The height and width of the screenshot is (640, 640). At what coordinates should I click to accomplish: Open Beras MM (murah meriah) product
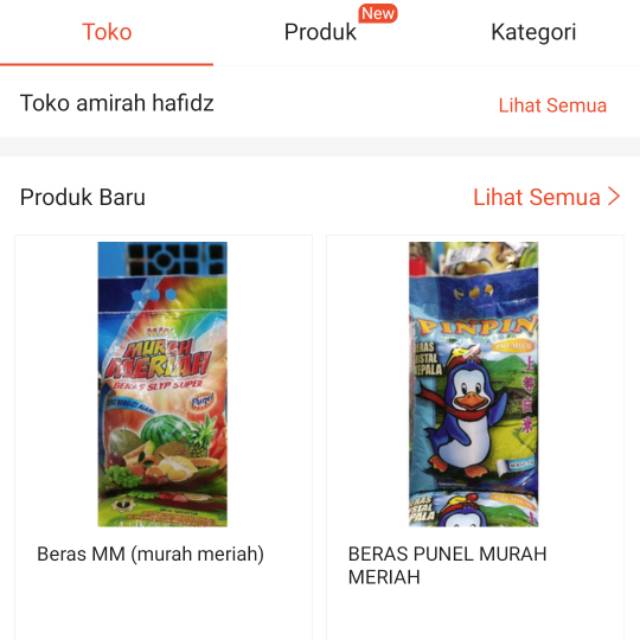pos(163,400)
